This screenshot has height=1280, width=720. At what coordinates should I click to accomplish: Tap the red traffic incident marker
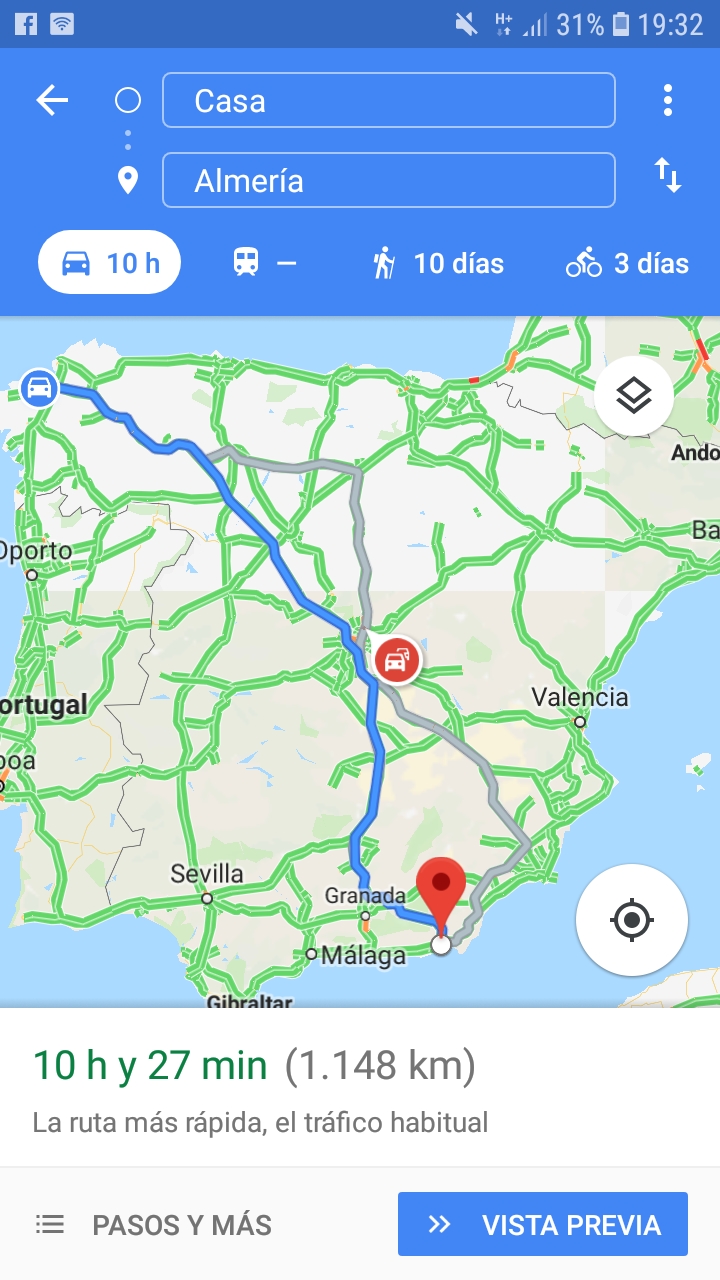pyautogui.click(x=397, y=660)
